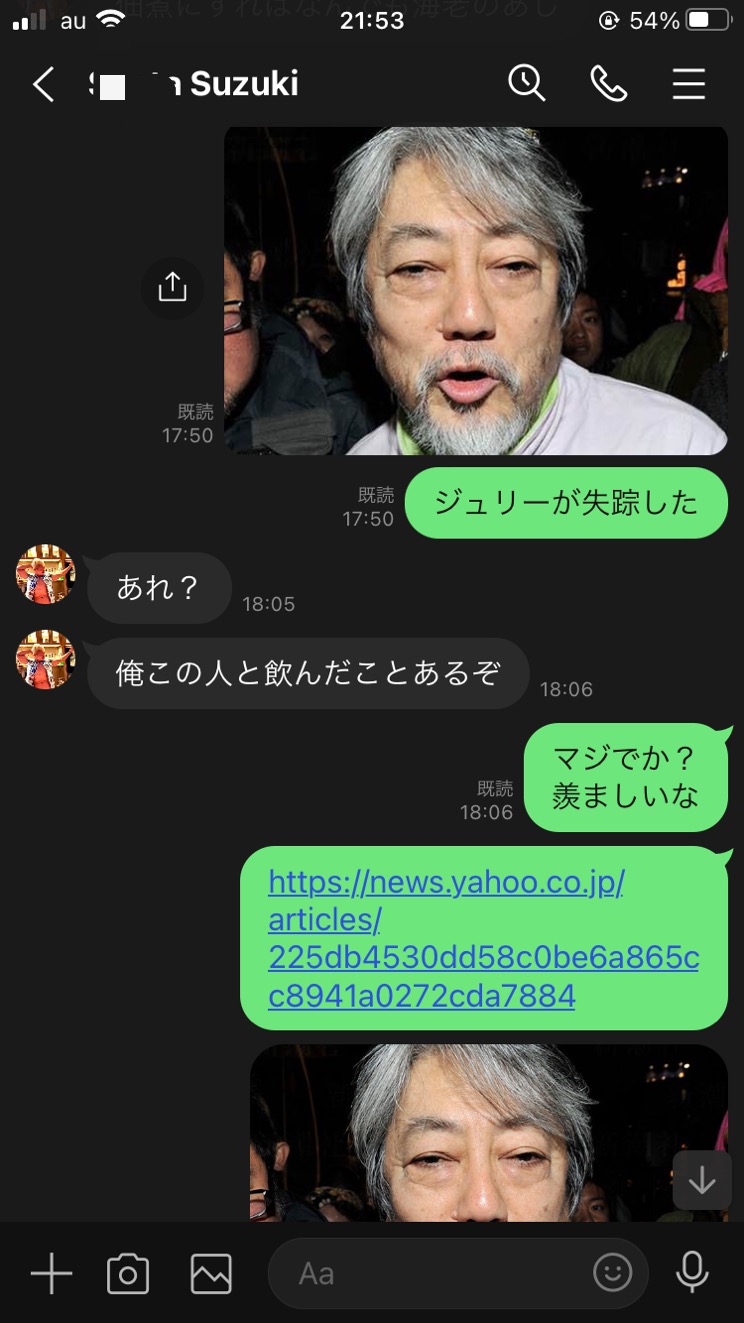Jump to the latest message with down arrow
The height and width of the screenshot is (1323, 744).
coord(702,1181)
